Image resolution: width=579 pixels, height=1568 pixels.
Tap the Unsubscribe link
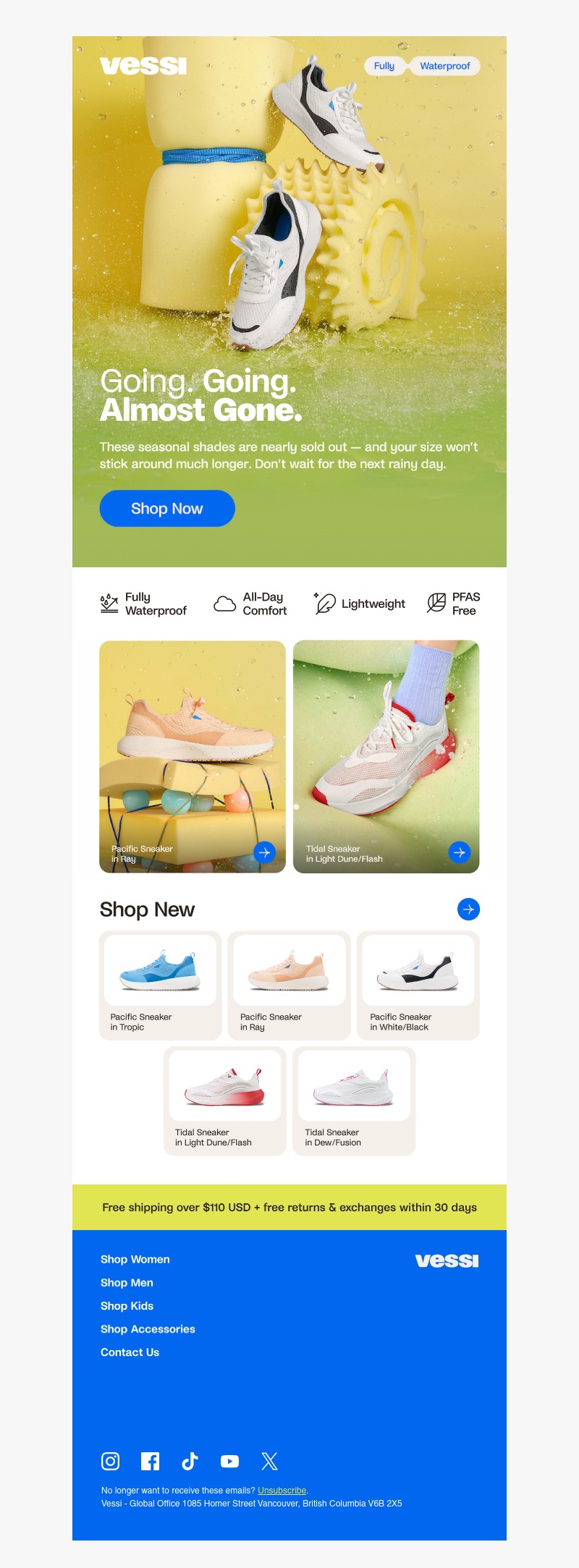point(282,1490)
